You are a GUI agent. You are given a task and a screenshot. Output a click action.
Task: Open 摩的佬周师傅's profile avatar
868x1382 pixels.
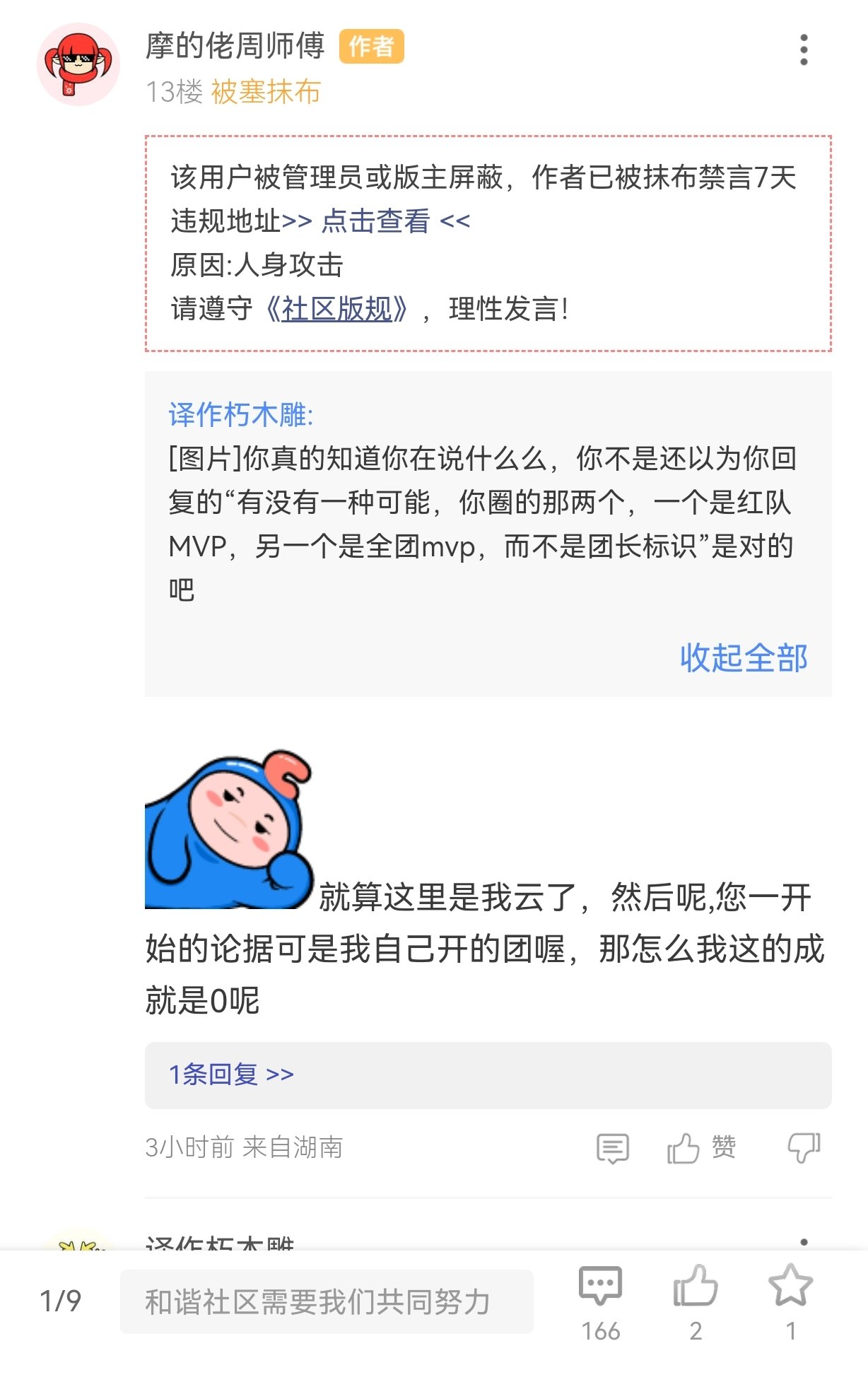tap(78, 64)
